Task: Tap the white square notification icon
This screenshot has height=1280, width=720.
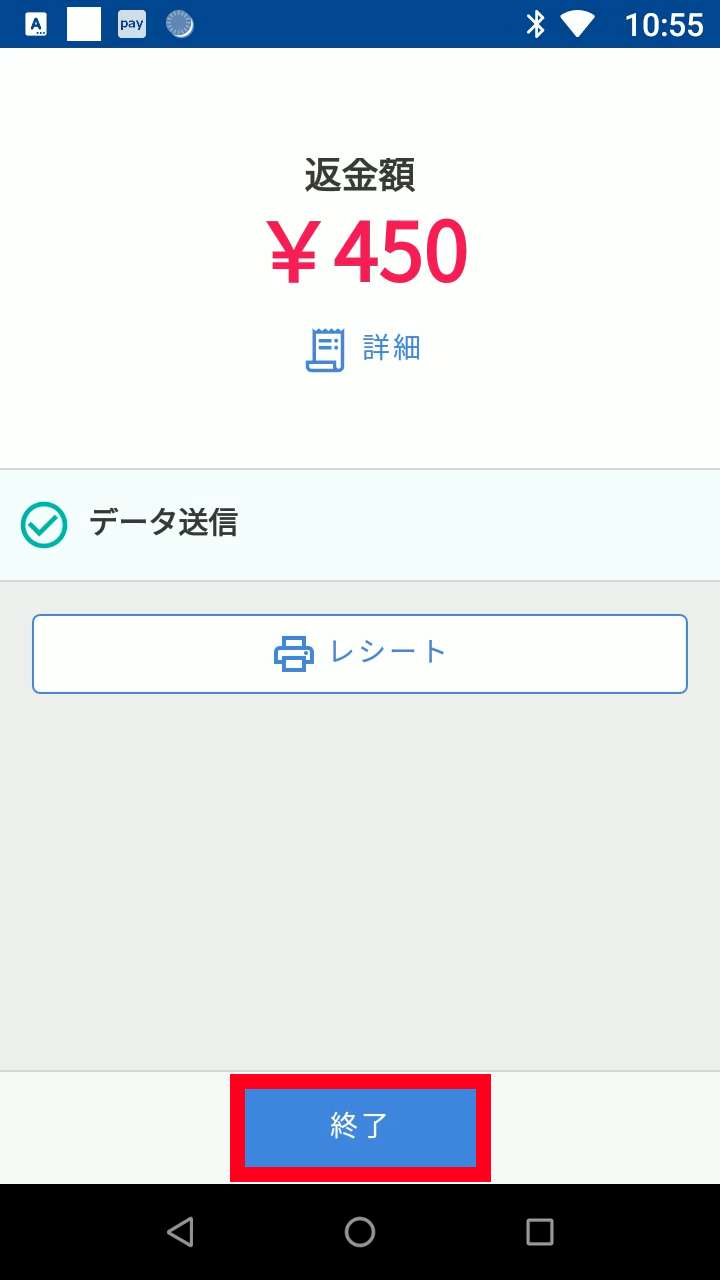Action: click(83, 23)
